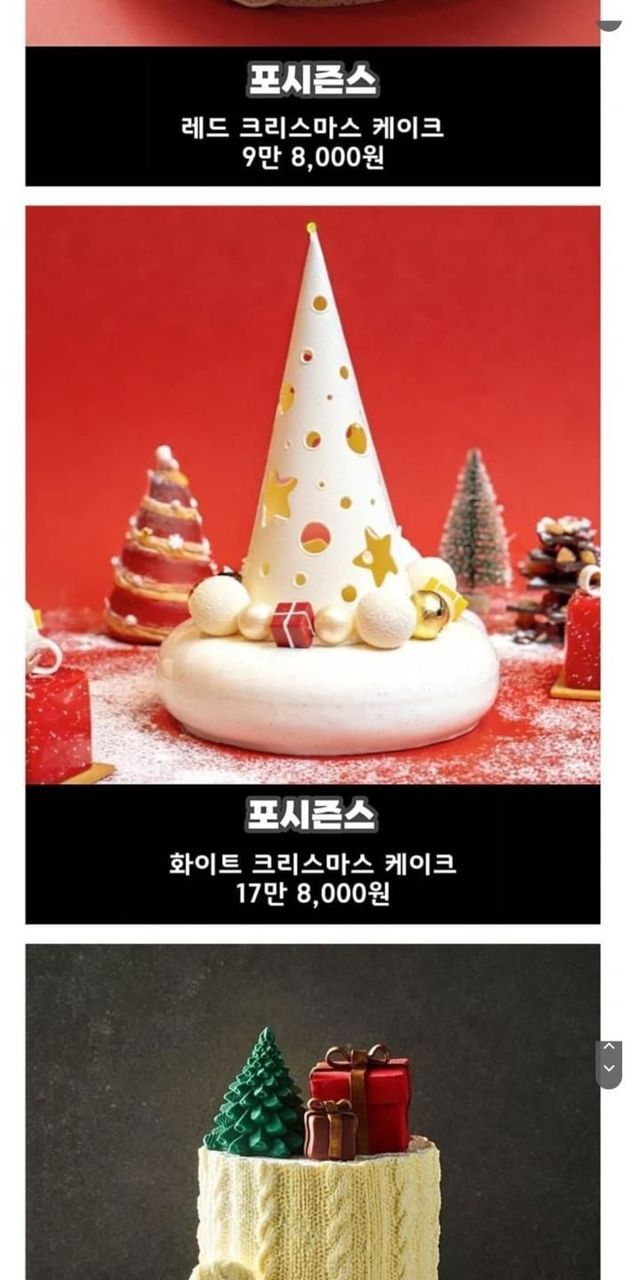Tap the up arrow to jump to top
The height and width of the screenshot is (1280, 640).
(x=609, y=1048)
